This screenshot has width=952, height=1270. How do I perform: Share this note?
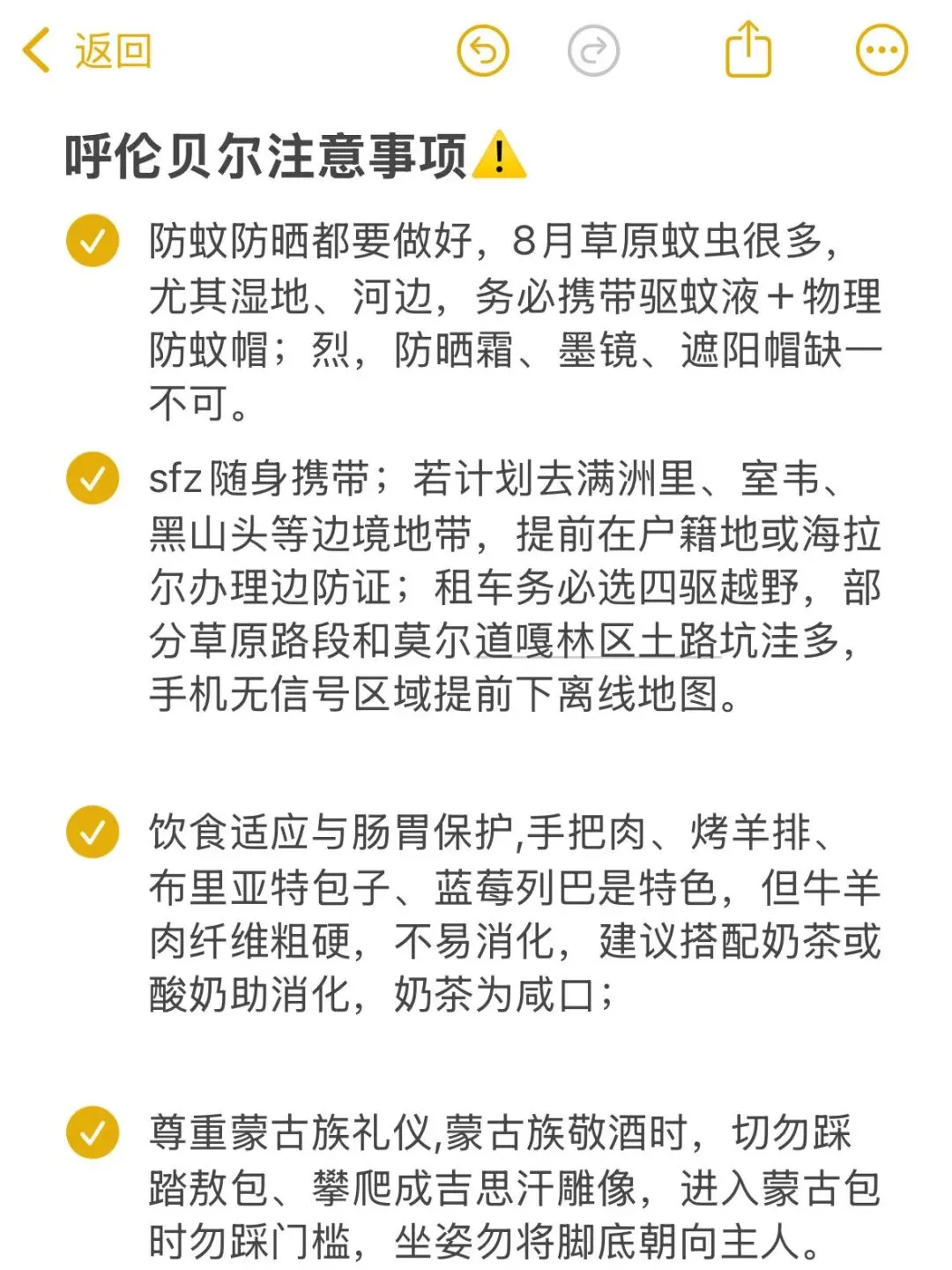(x=747, y=49)
